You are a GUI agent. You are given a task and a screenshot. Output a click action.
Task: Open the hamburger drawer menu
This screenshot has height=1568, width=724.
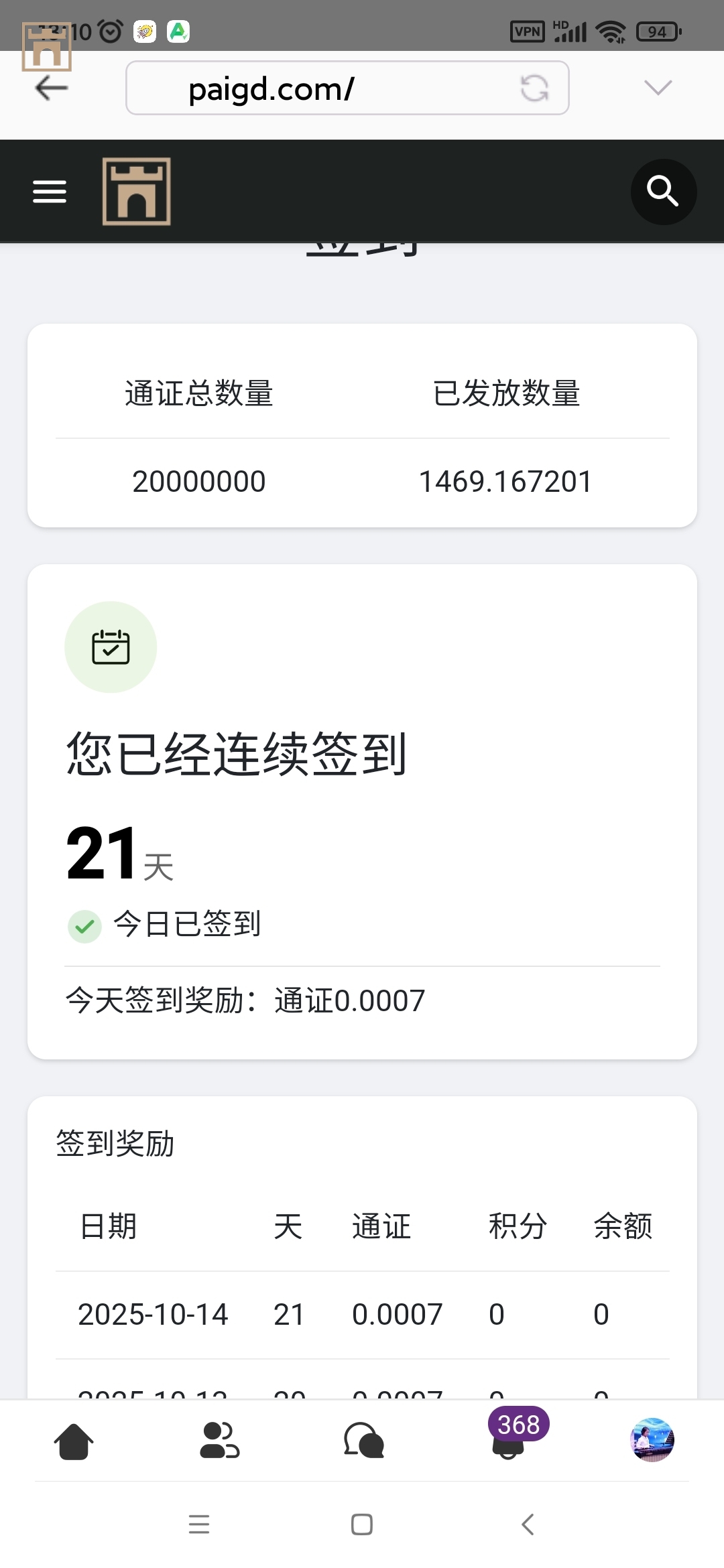coord(50,192)
